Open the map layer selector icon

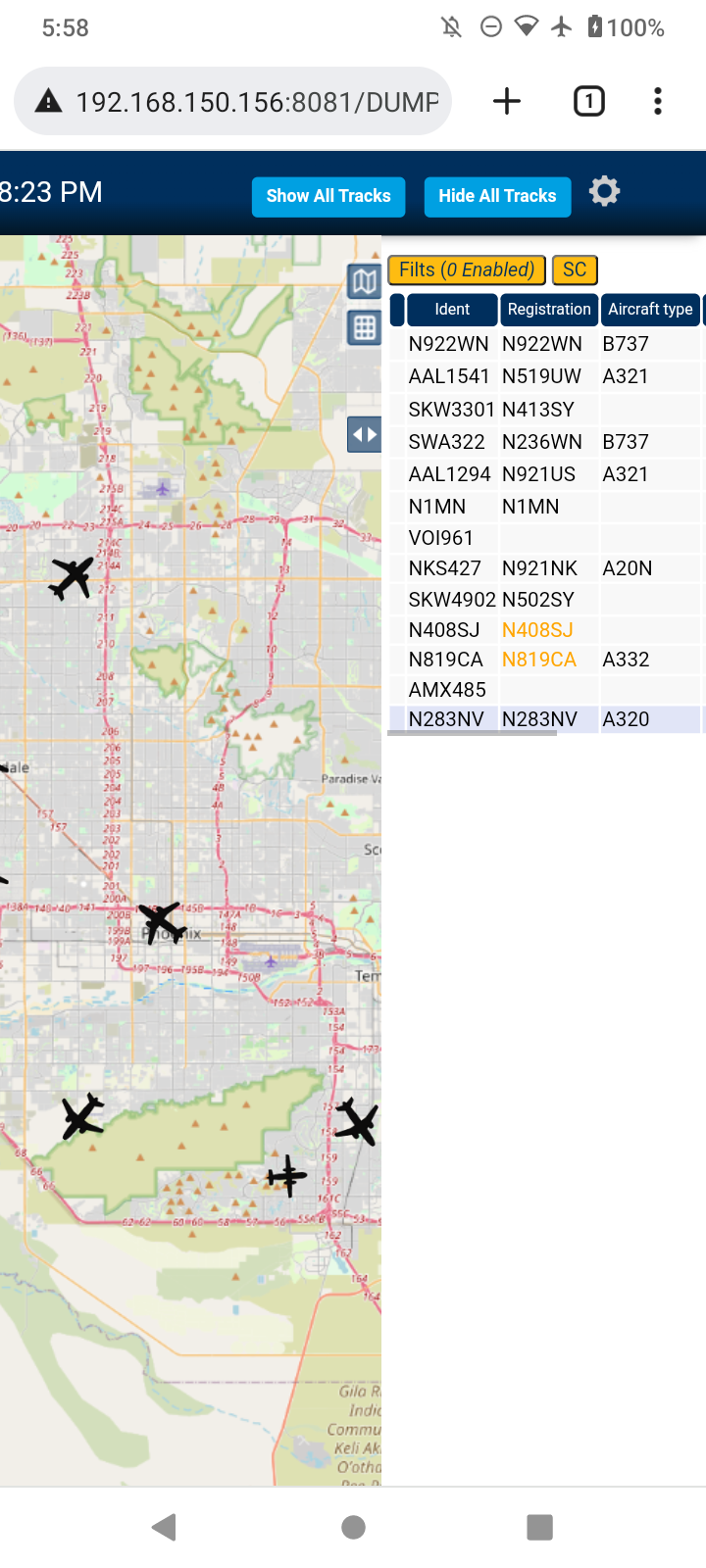click(365, 282)
